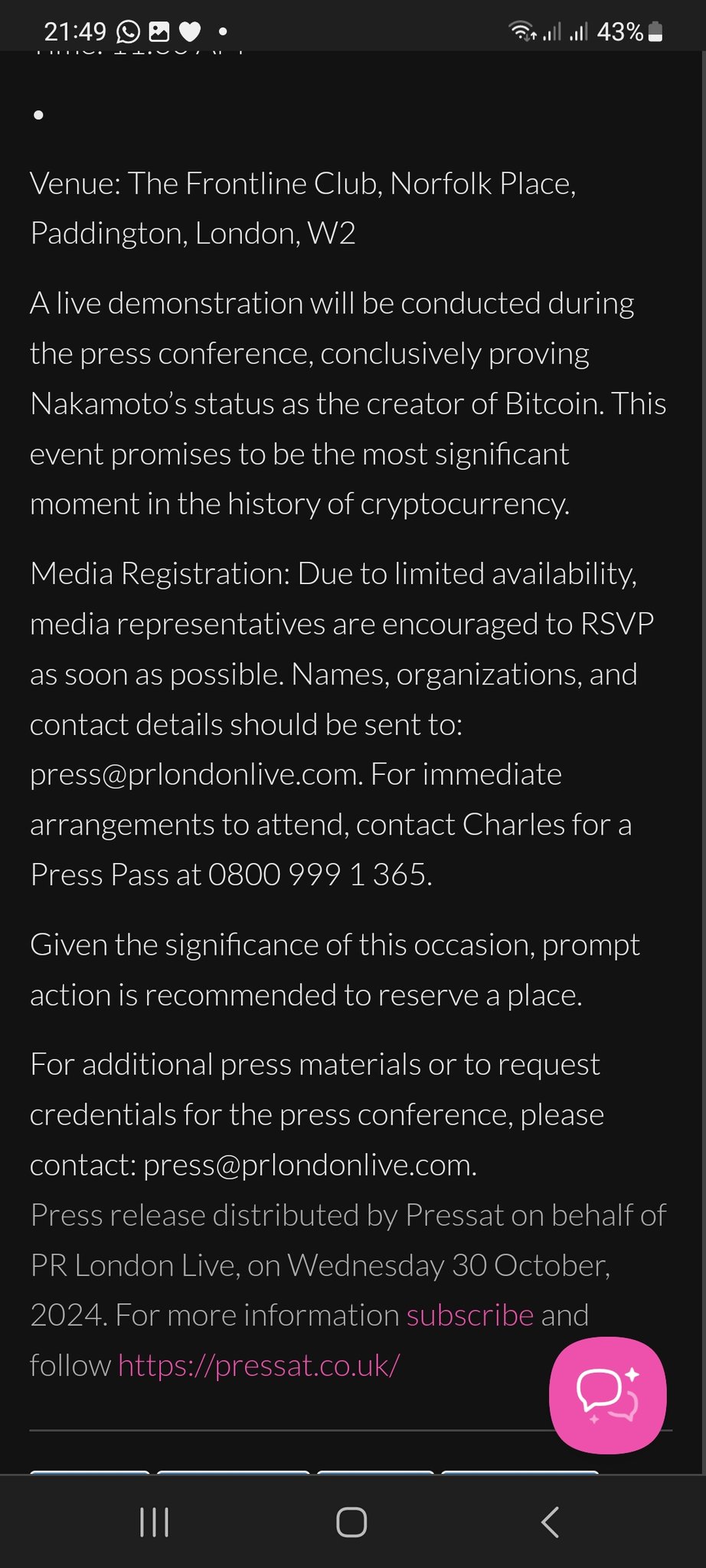Show recent apps
706x1568 pixels.
click(x=154, y=1522)
